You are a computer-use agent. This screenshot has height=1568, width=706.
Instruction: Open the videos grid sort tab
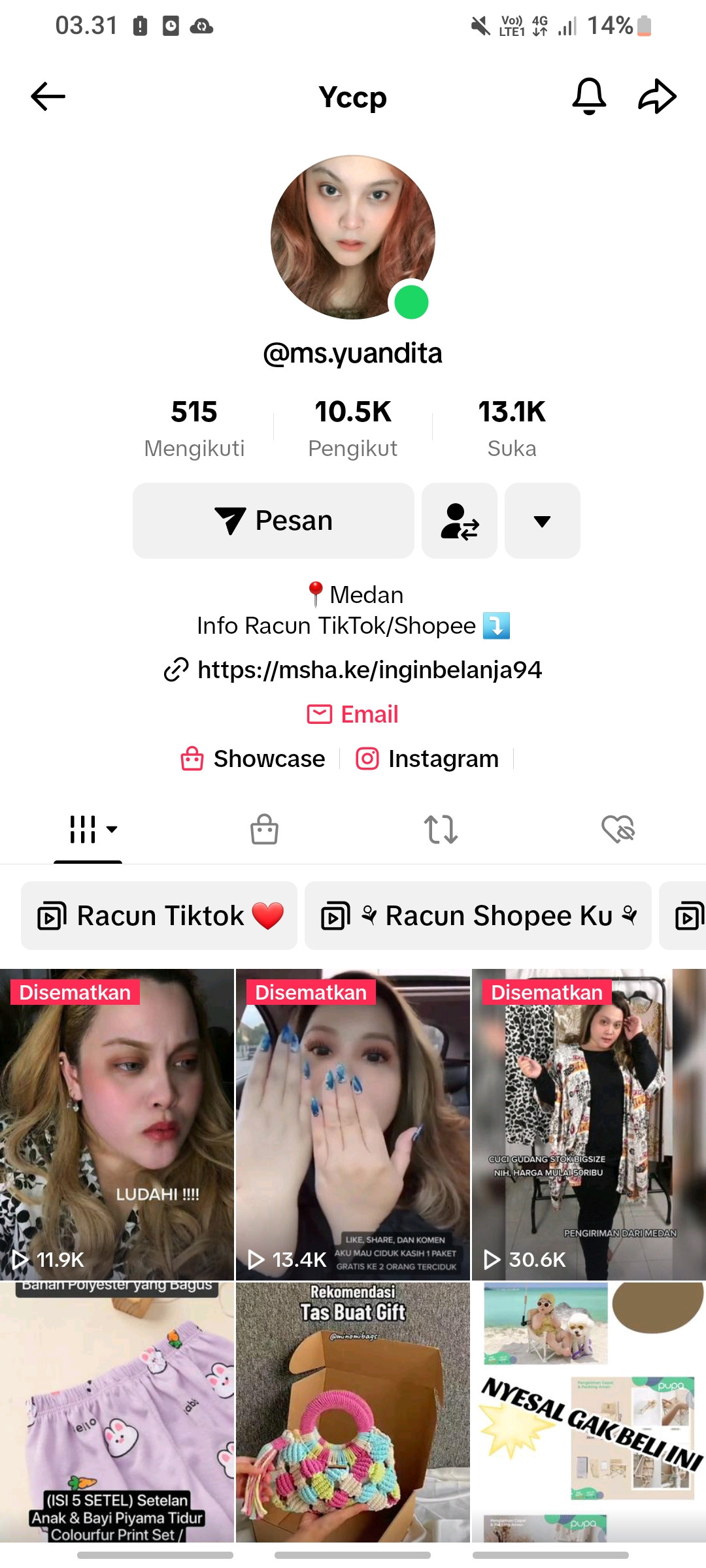coord(88,830)
